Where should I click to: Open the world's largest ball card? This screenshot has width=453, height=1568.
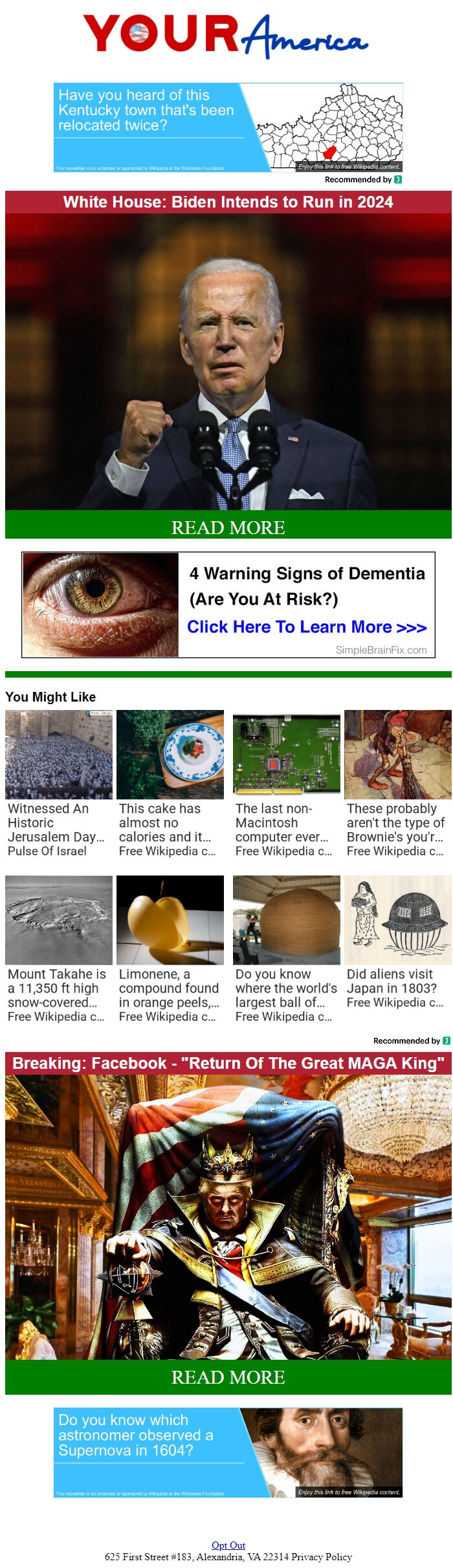click(x=286, y=949)
